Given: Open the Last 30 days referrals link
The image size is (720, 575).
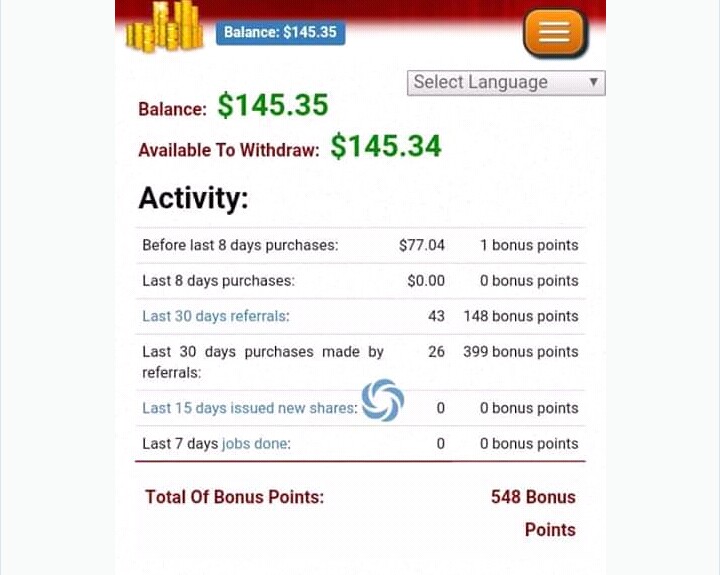Looking at the screenshot, I should click(x=214, y=316).
